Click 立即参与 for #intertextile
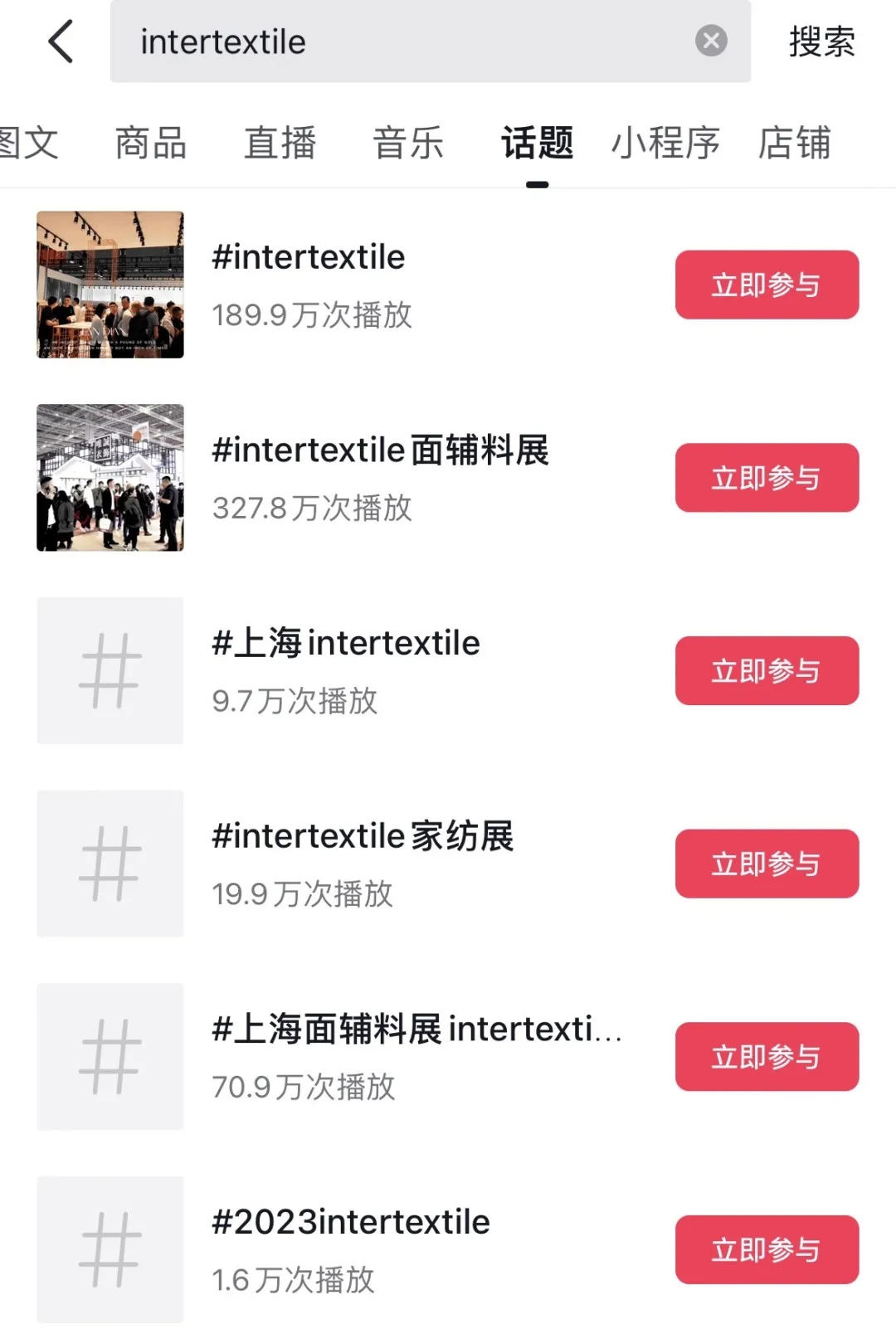Image resolution: width=896 pixels, height=1339 pixels. coord(767,285)
